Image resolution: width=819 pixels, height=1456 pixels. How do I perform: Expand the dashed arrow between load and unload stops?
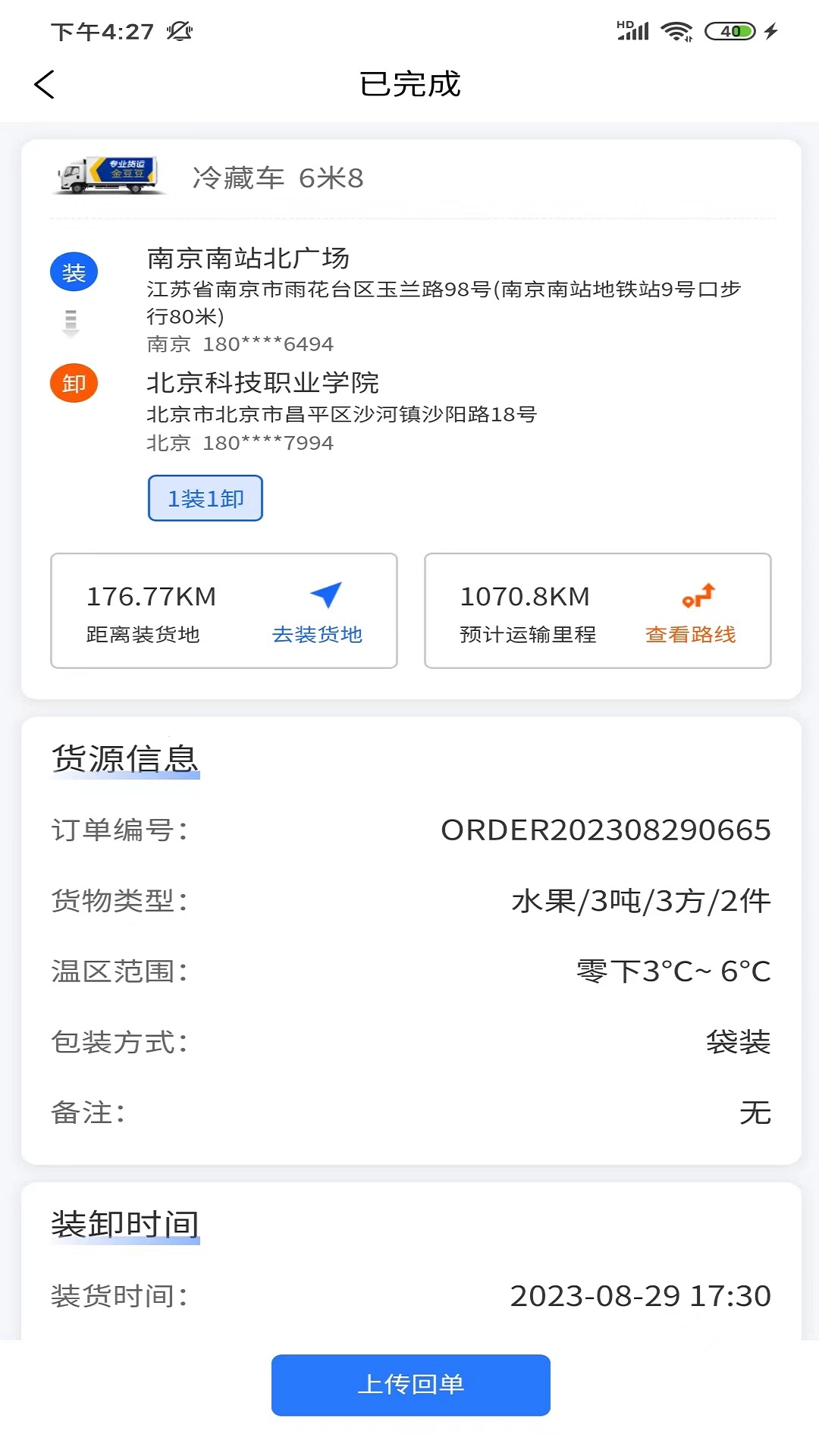click(x=71, y=322)
